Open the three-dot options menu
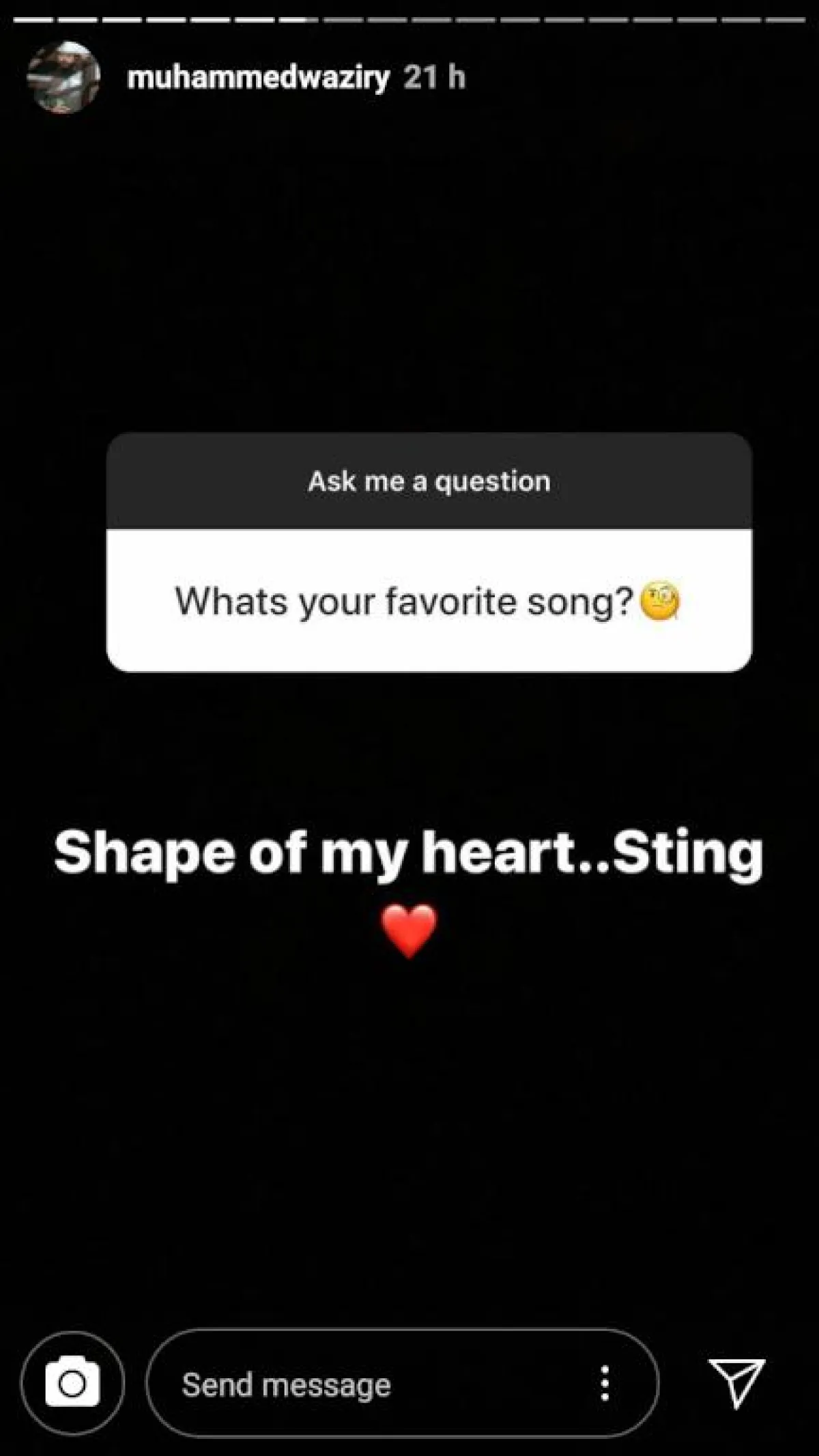The width and height of the screenshot is (819, 1456). click(605, 1384)
